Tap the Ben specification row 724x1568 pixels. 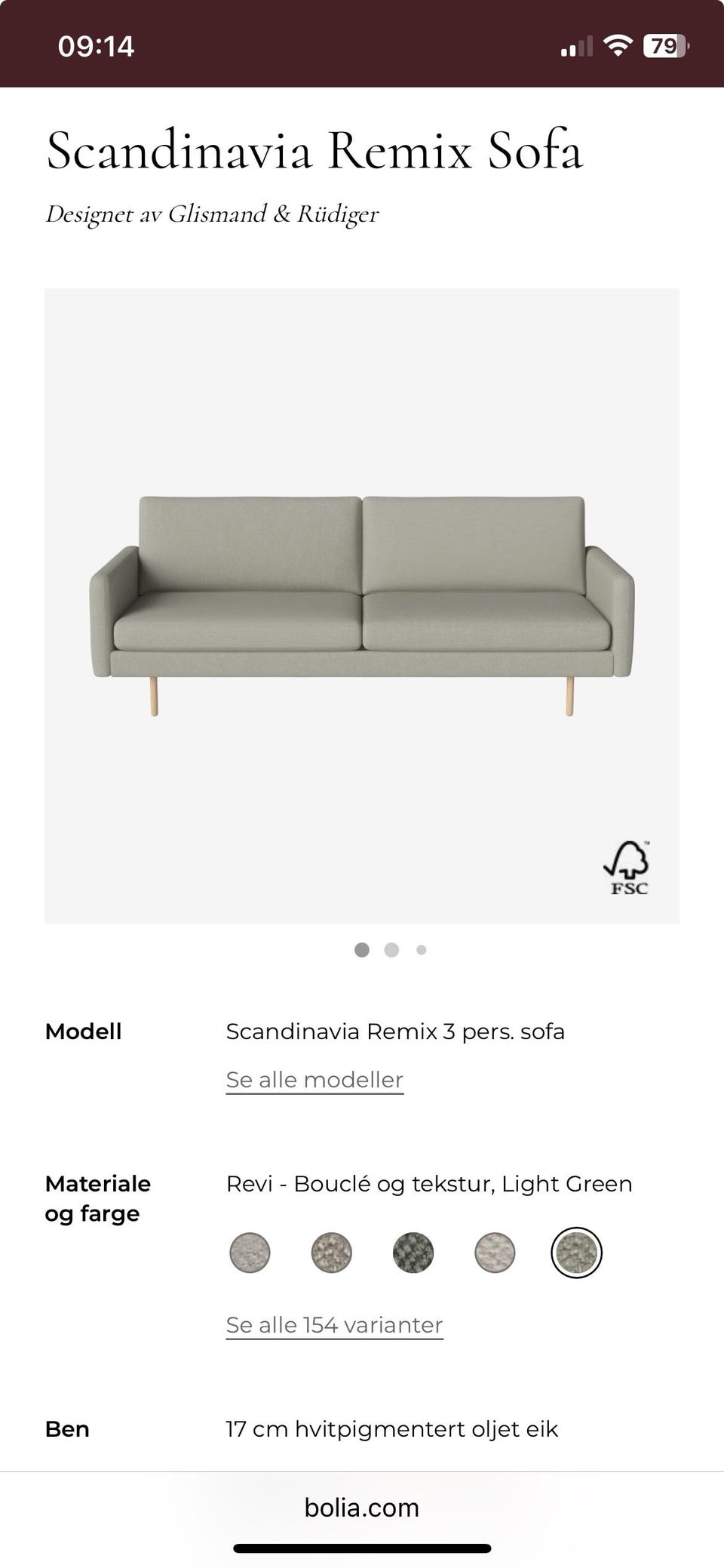pyautogui.click(x=67, y=1428)
